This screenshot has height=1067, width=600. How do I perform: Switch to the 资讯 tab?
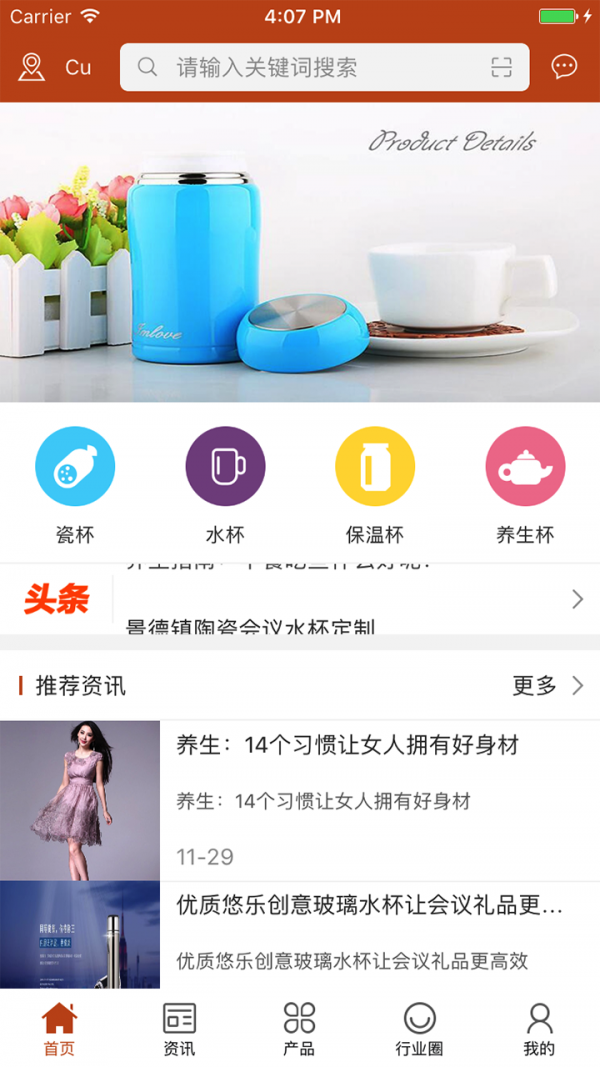click(x=179, y=1029)
